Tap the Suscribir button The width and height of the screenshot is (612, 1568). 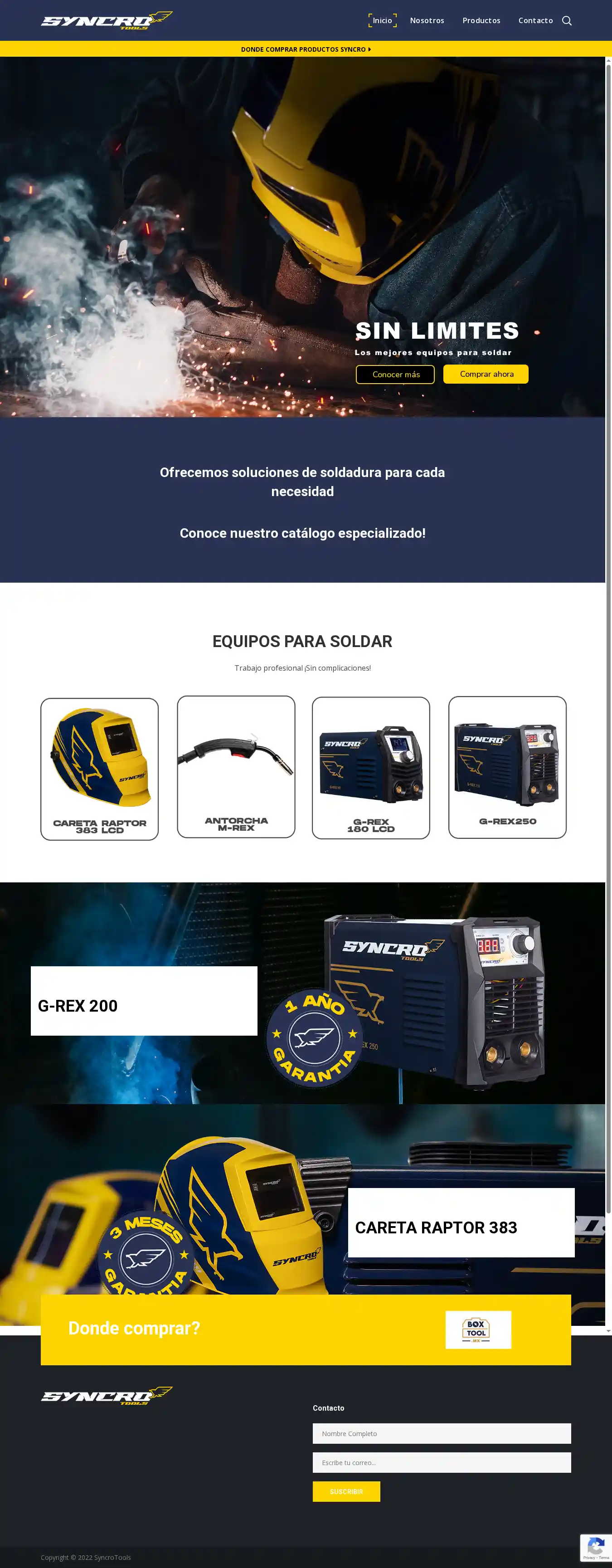(345, 1491)
